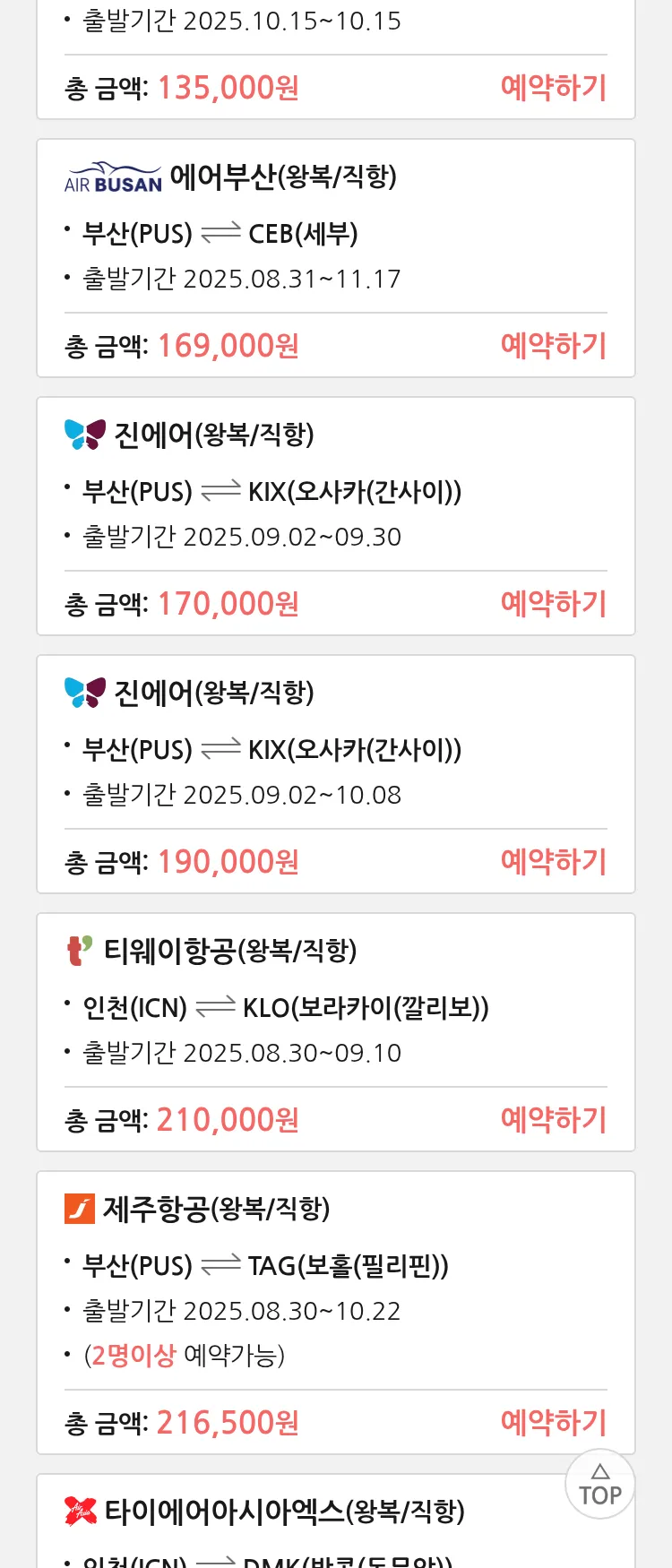Reserve the Jeju Air Bohol 216,500원 fare

tap(553, 1423)
